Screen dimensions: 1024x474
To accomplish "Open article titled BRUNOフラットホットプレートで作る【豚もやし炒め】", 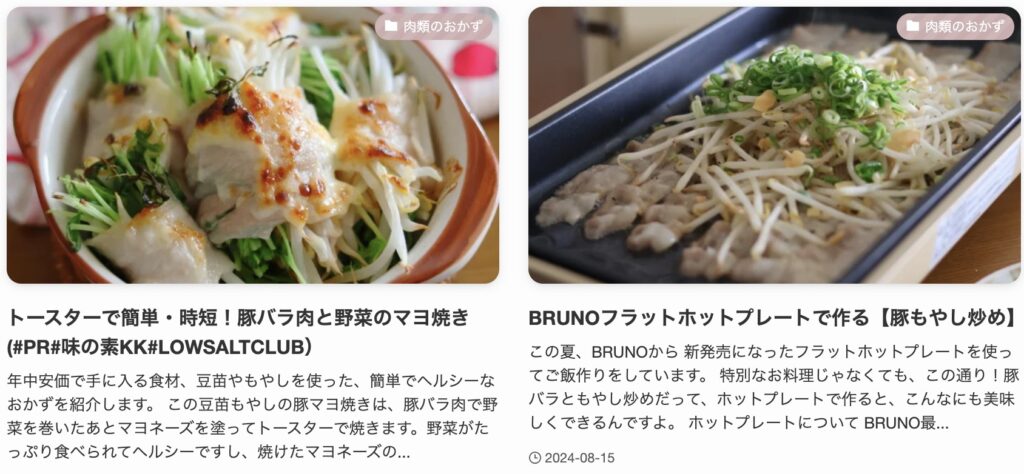I will [x=772, y=318].
